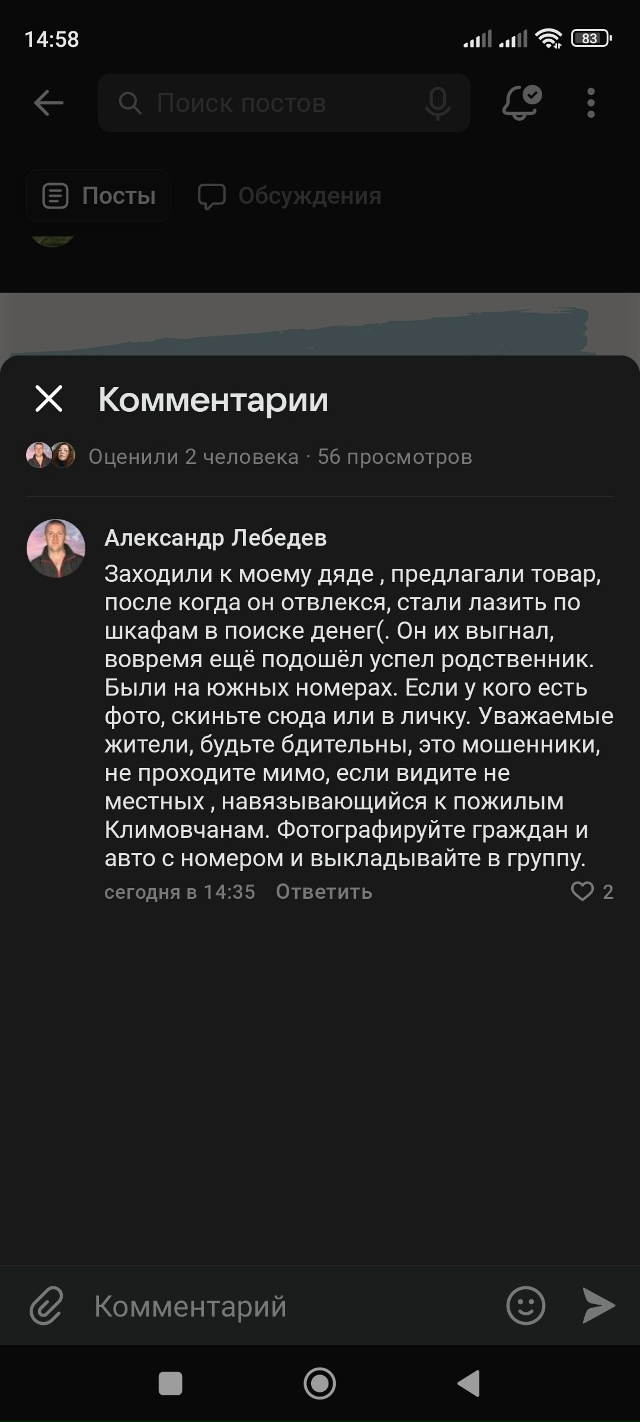Open the emoji picker
The image size is (640, 1422).
tap(526, 1305)
